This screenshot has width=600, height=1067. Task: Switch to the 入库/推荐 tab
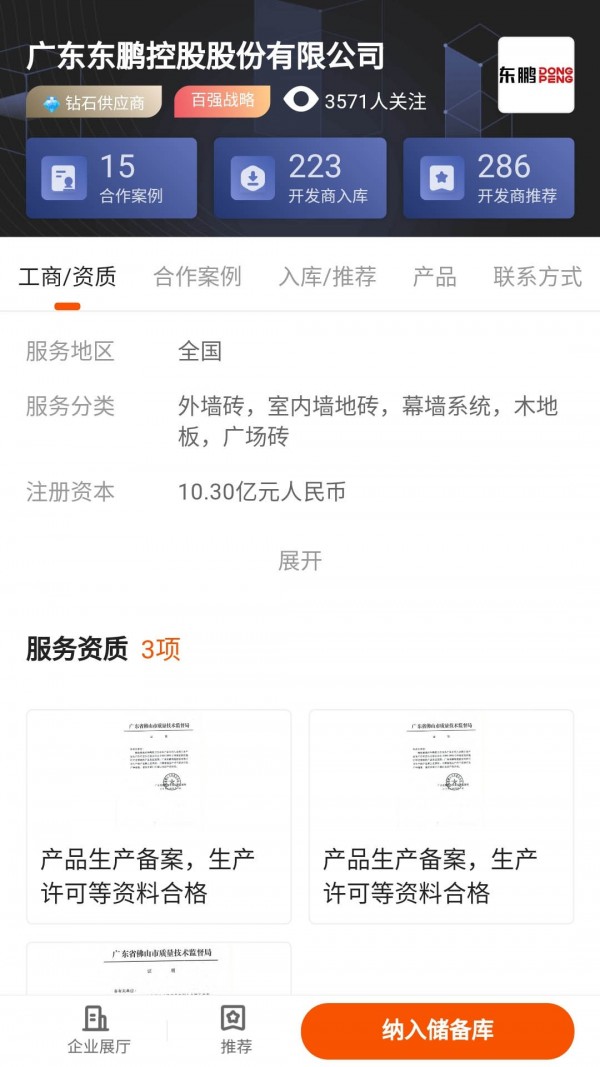pyautogui.click(x=327, y=277)
